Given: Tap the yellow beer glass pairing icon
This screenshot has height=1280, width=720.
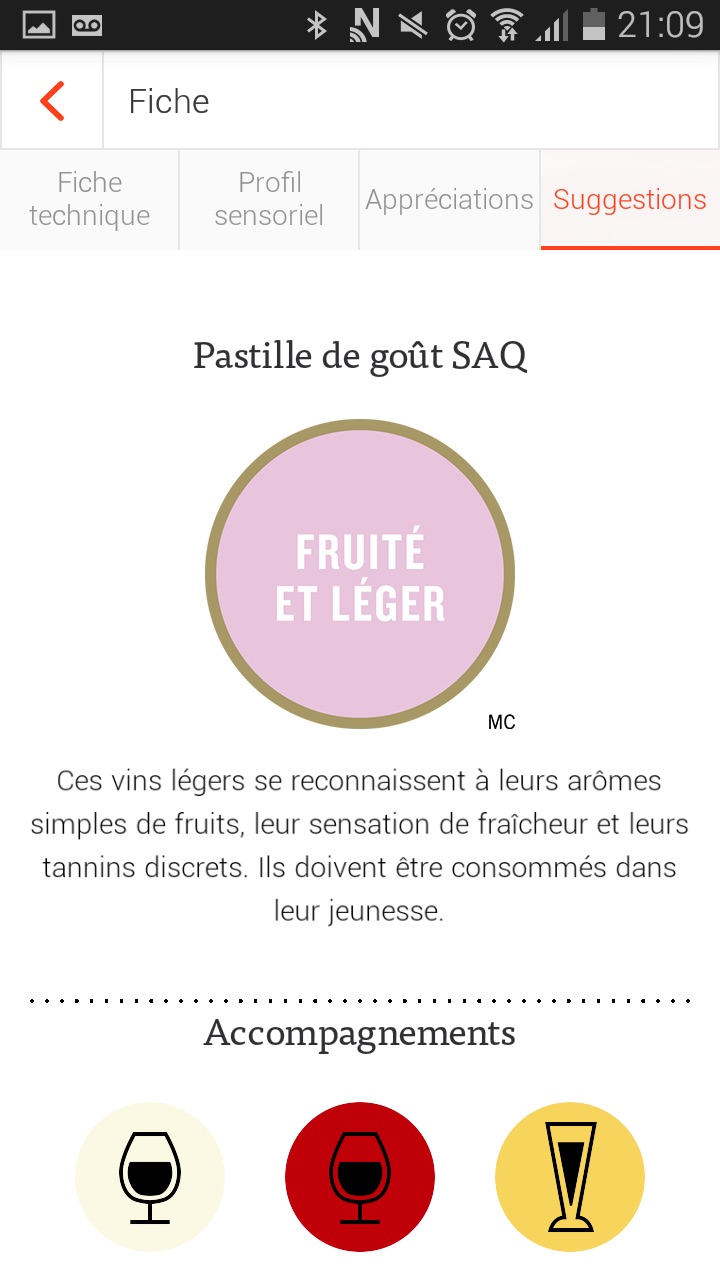Looking at the screenshot, I should [x=570, y=1177].
